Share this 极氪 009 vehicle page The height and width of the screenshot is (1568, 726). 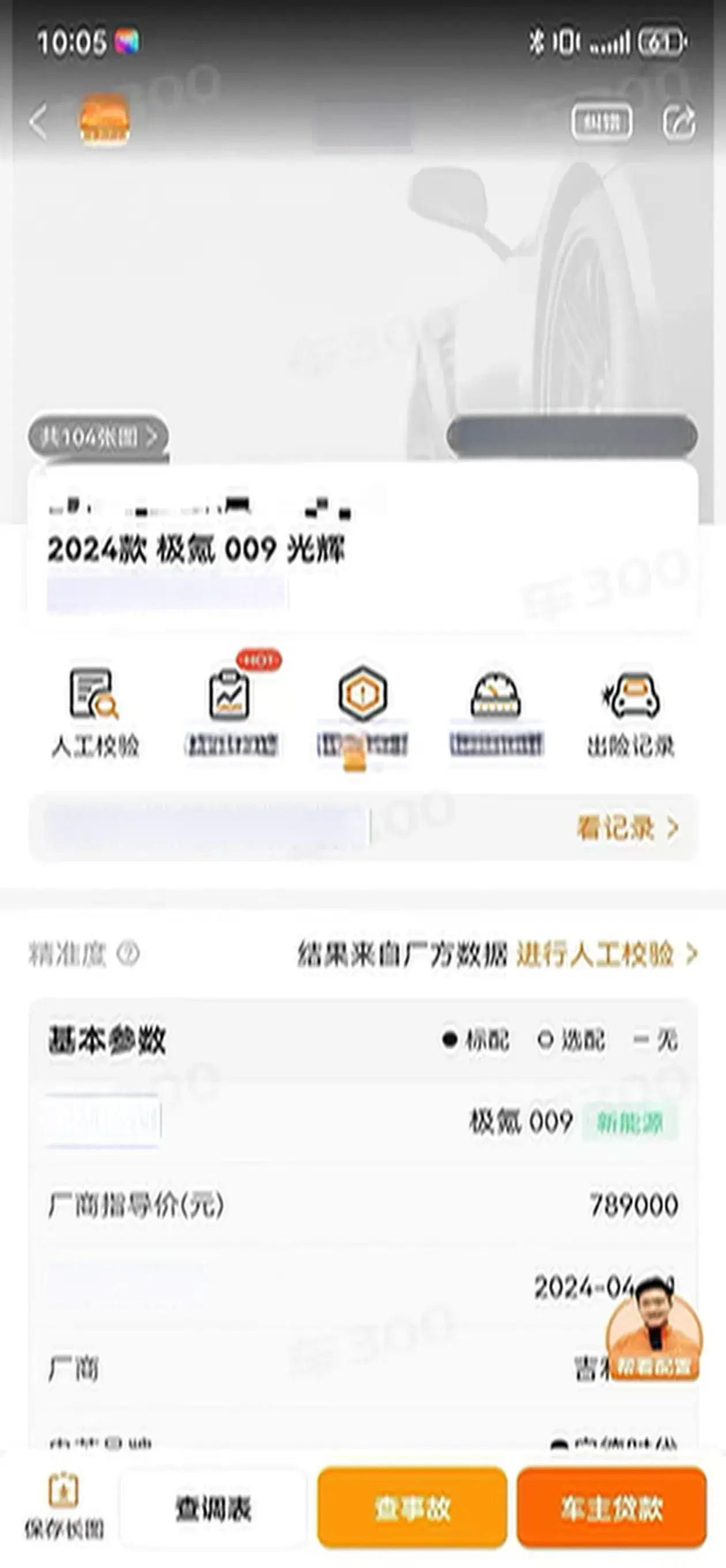point(679,122)
